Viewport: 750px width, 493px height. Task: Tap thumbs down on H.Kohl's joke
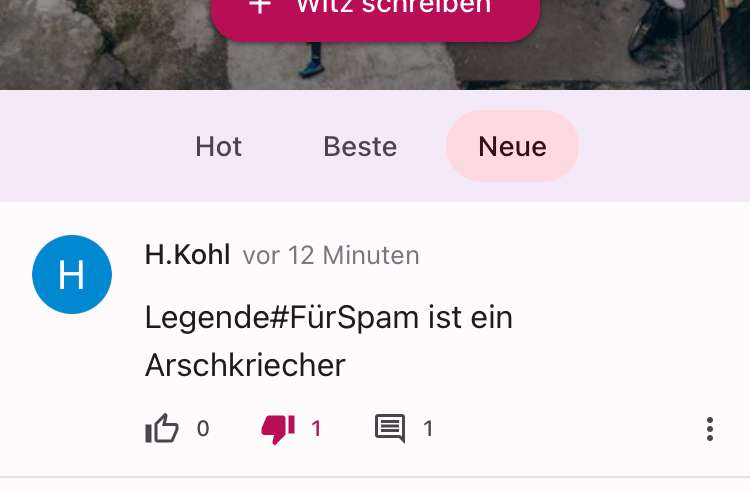coord(278,429)
